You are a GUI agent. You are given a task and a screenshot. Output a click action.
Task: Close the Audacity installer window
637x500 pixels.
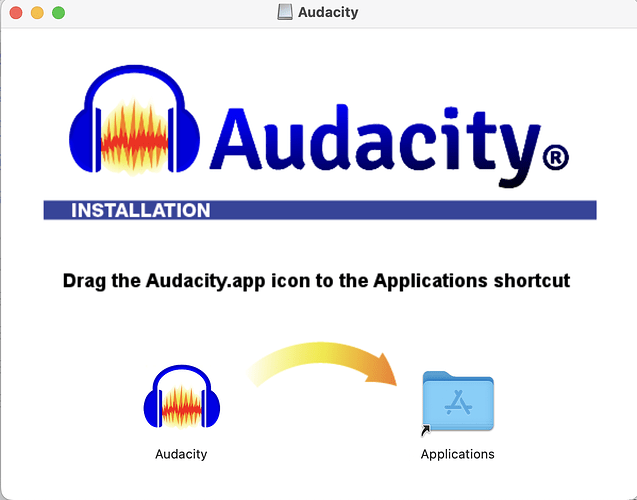pos(17,13)
